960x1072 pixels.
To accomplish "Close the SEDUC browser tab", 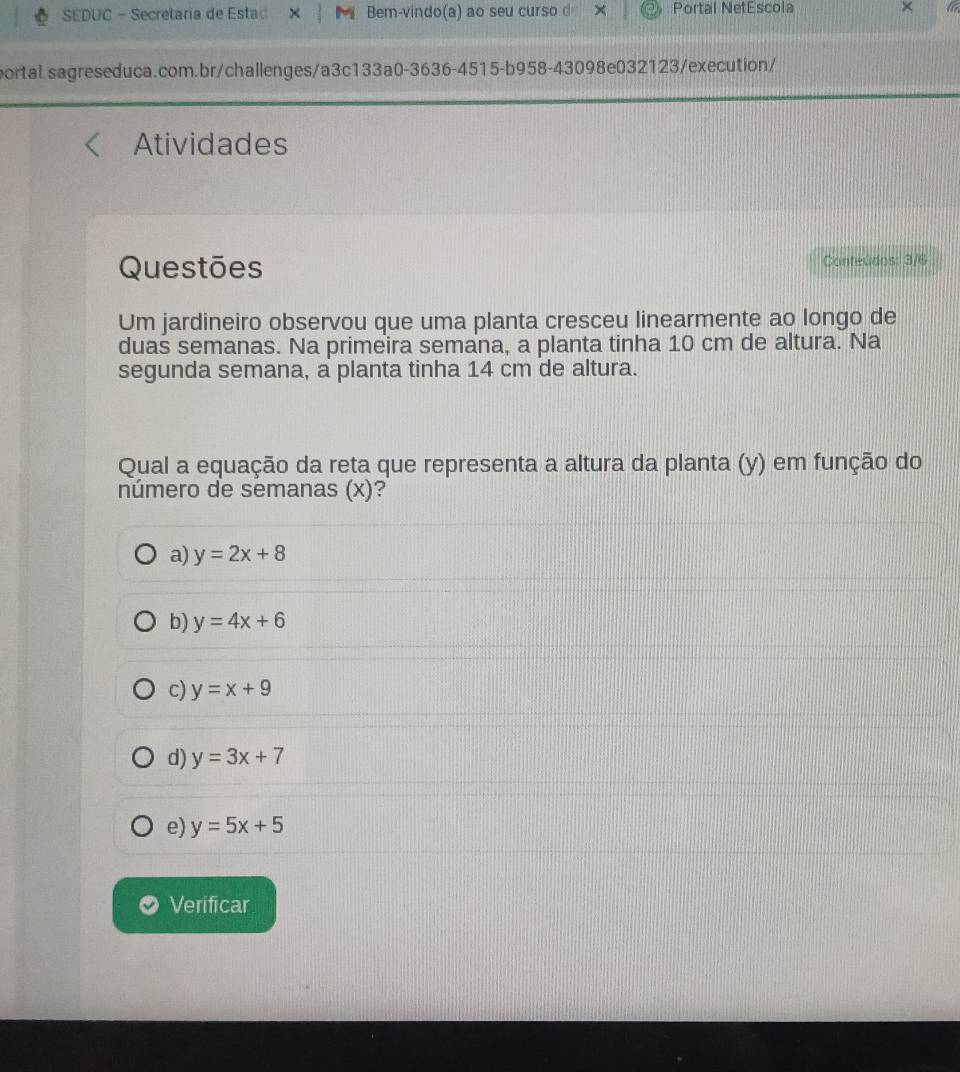I will click(x=295, y=13).
